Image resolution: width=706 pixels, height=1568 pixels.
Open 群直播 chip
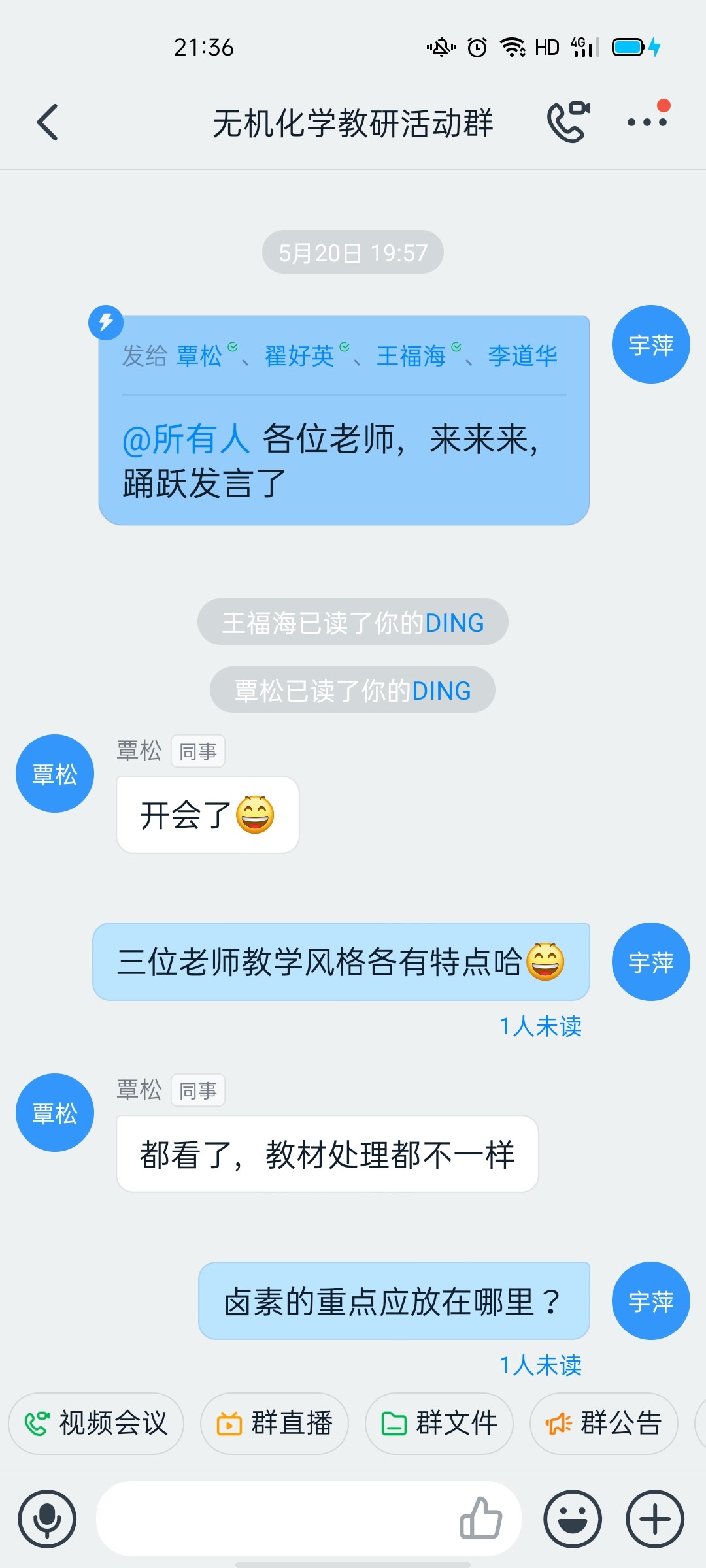tap(275, 1423)
